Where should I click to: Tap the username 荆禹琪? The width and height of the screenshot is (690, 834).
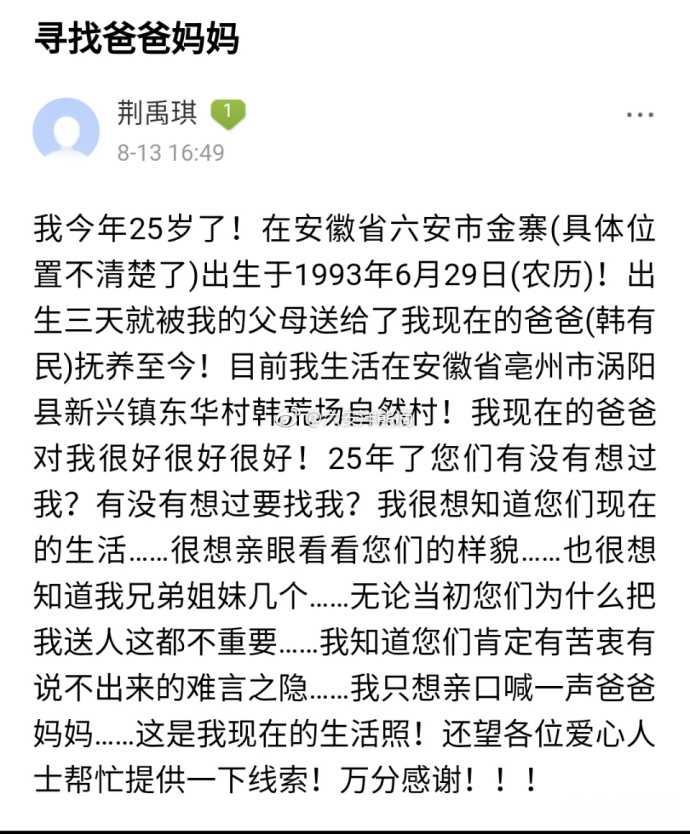tap(159, 115)
